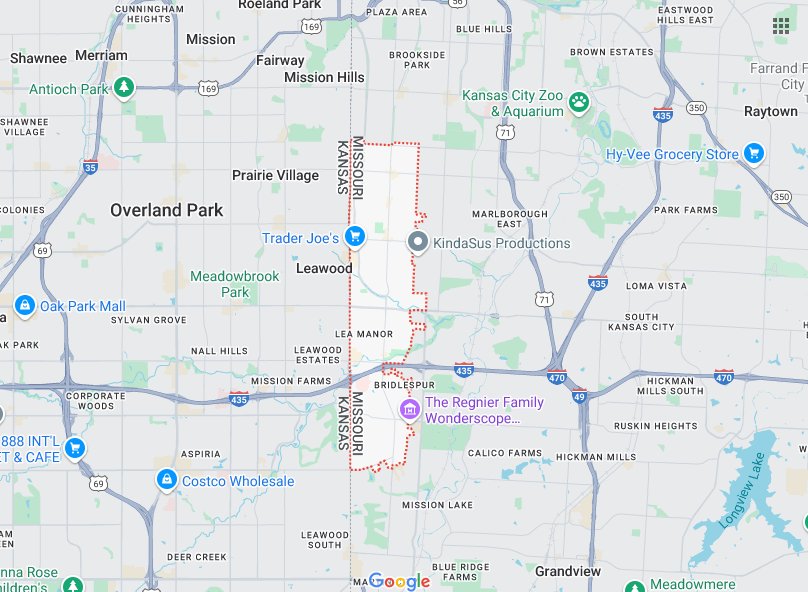Select the Trader Joe's map pin
This screenshot has height=592, width=808.
pyautogui.click(x=354, y=237)
